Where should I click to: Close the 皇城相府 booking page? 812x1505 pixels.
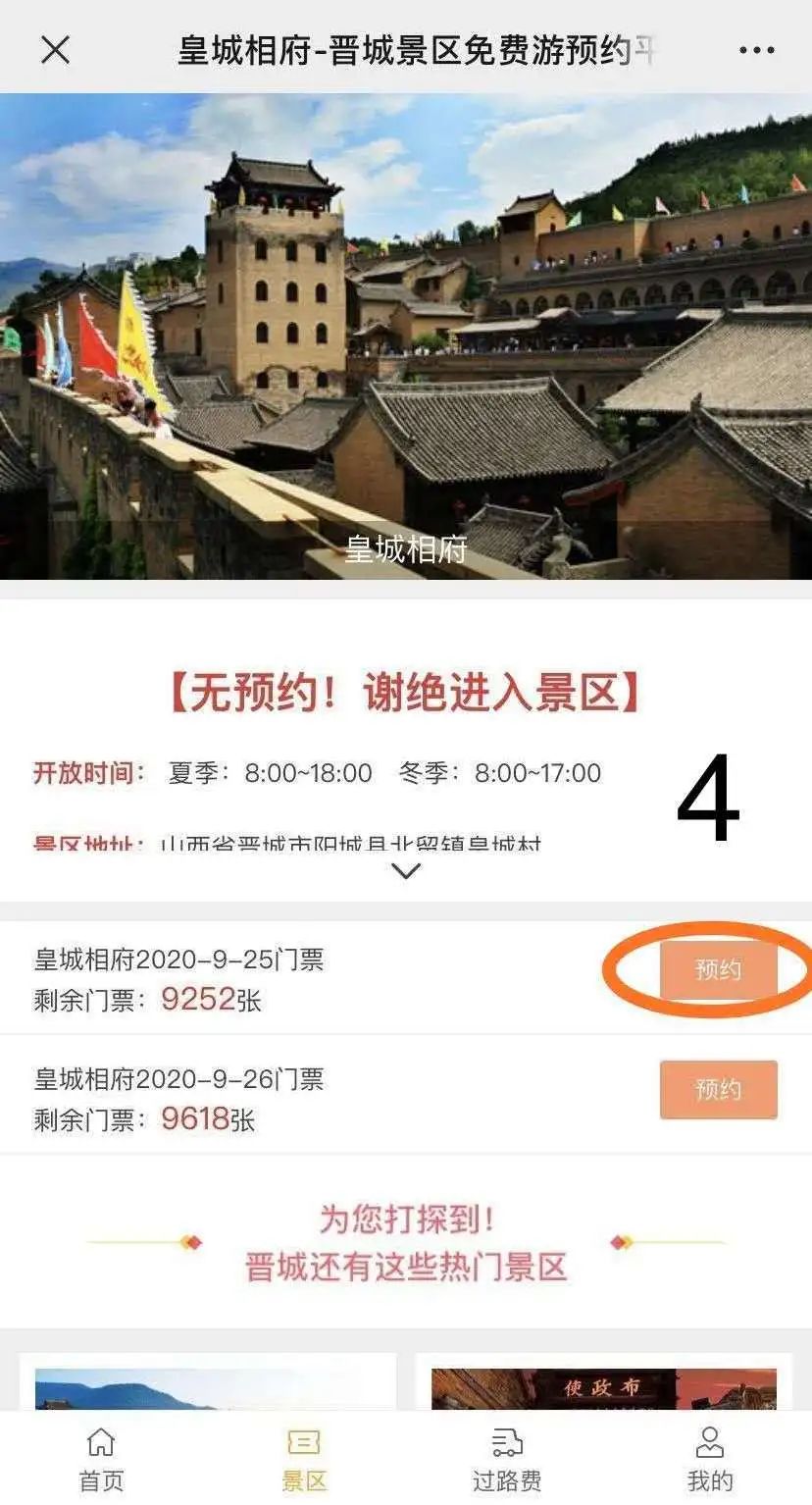pos(56,49)
